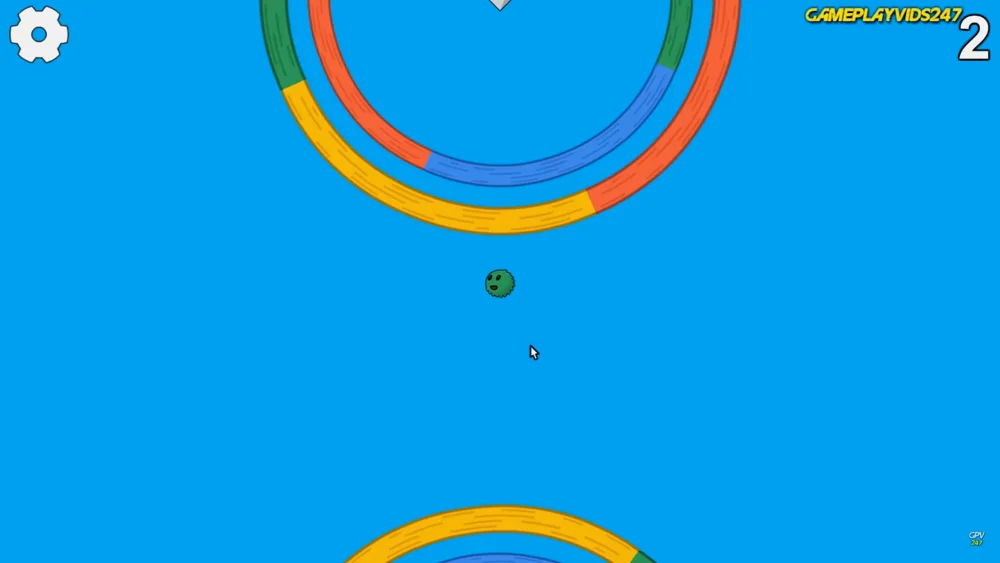Open the settings gear icon

pyautogui.click(x=39, y=35)
